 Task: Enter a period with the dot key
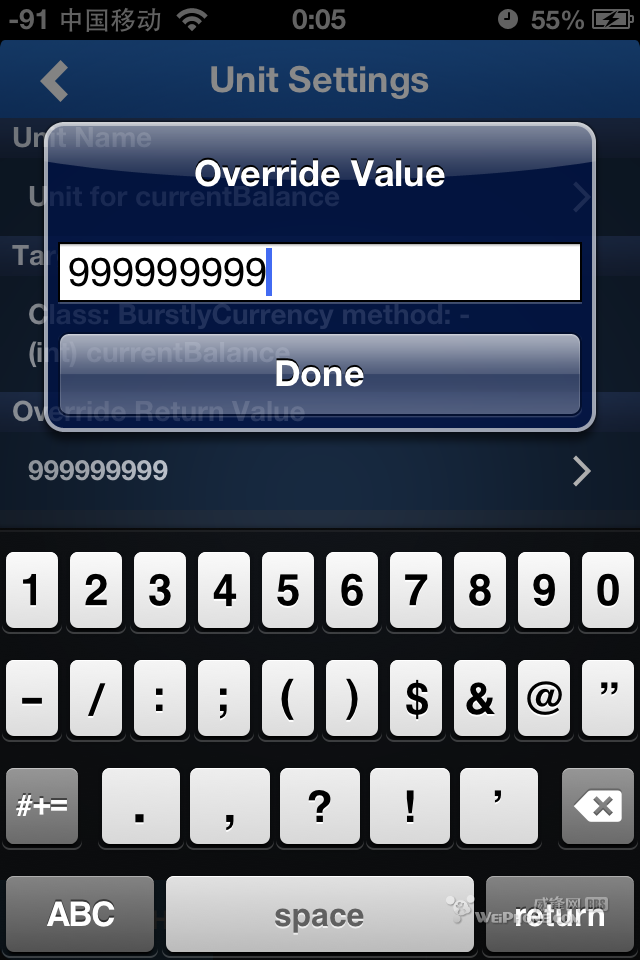tap(141, 806)
